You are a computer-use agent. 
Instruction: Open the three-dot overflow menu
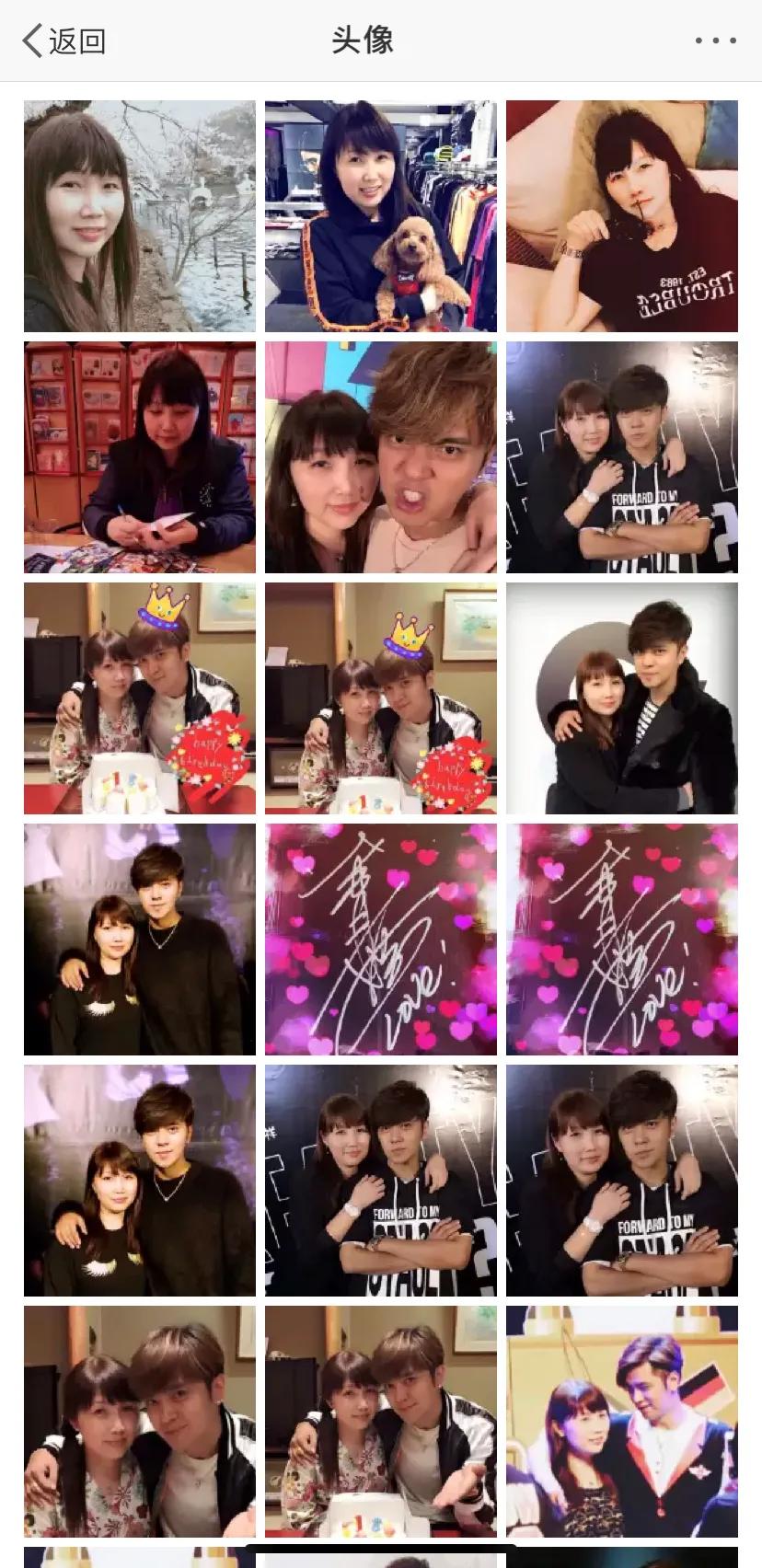714,40
